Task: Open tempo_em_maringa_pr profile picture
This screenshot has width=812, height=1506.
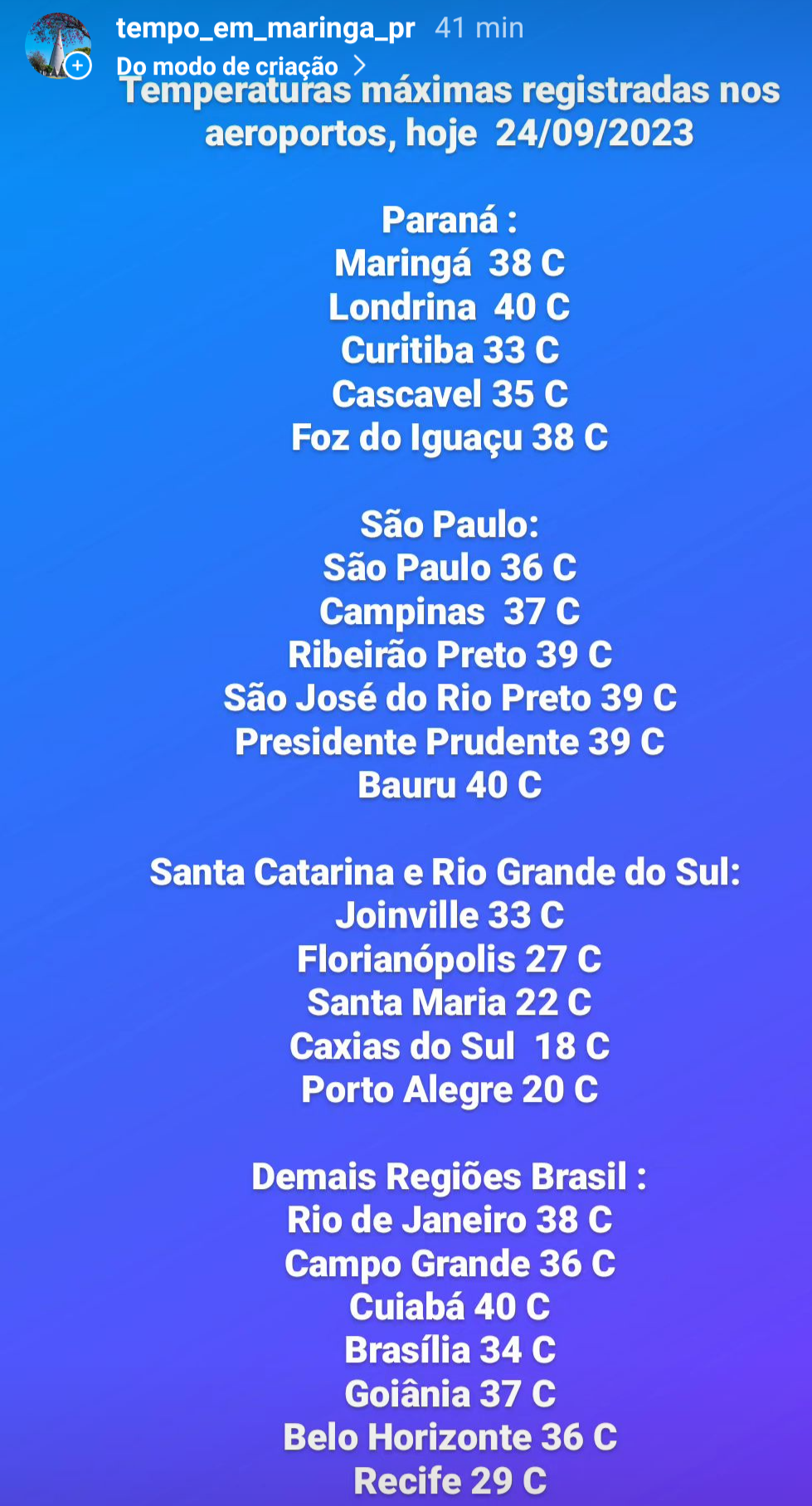Action: 58,46
